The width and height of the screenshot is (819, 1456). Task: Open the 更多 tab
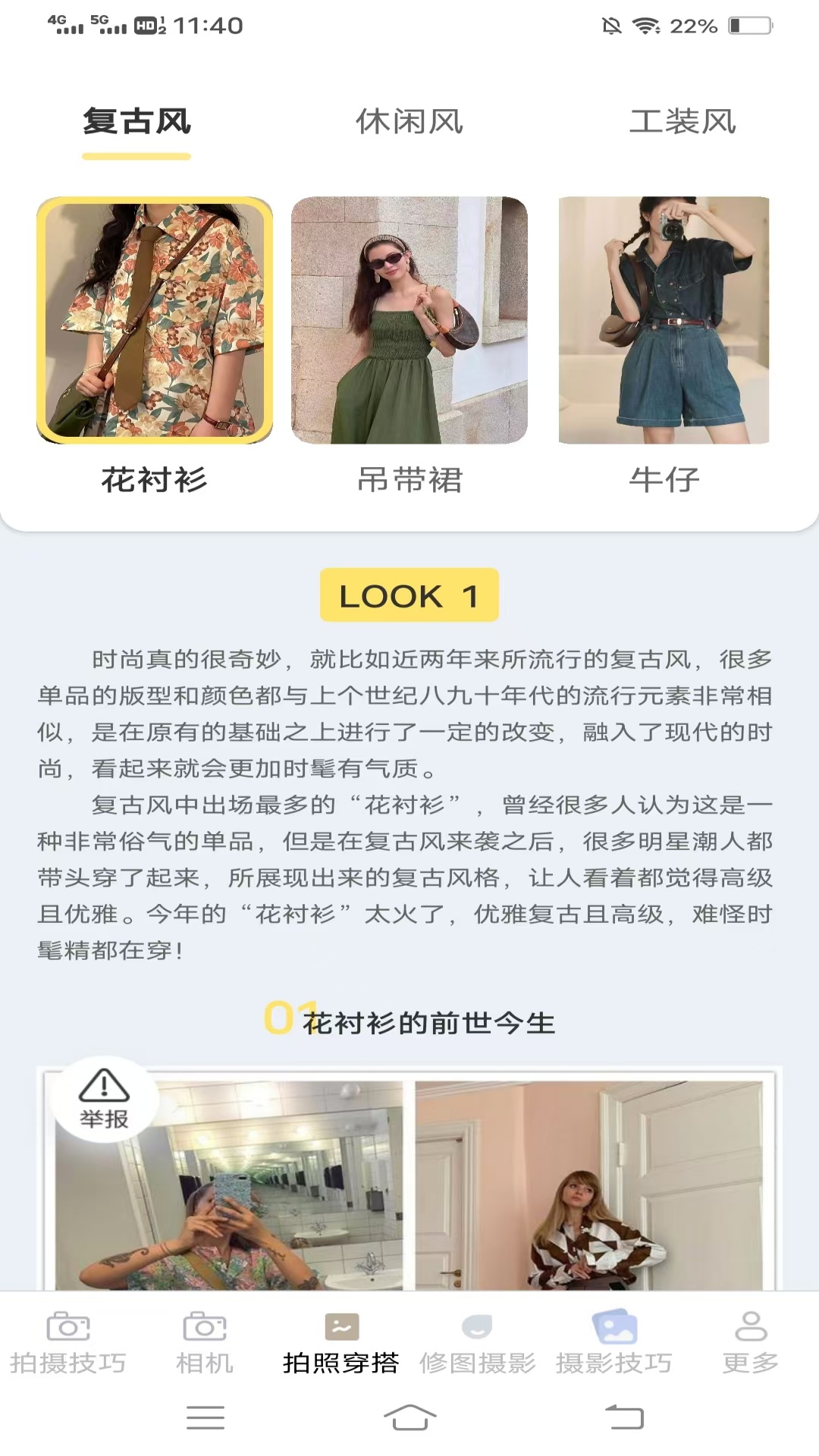751,1342
